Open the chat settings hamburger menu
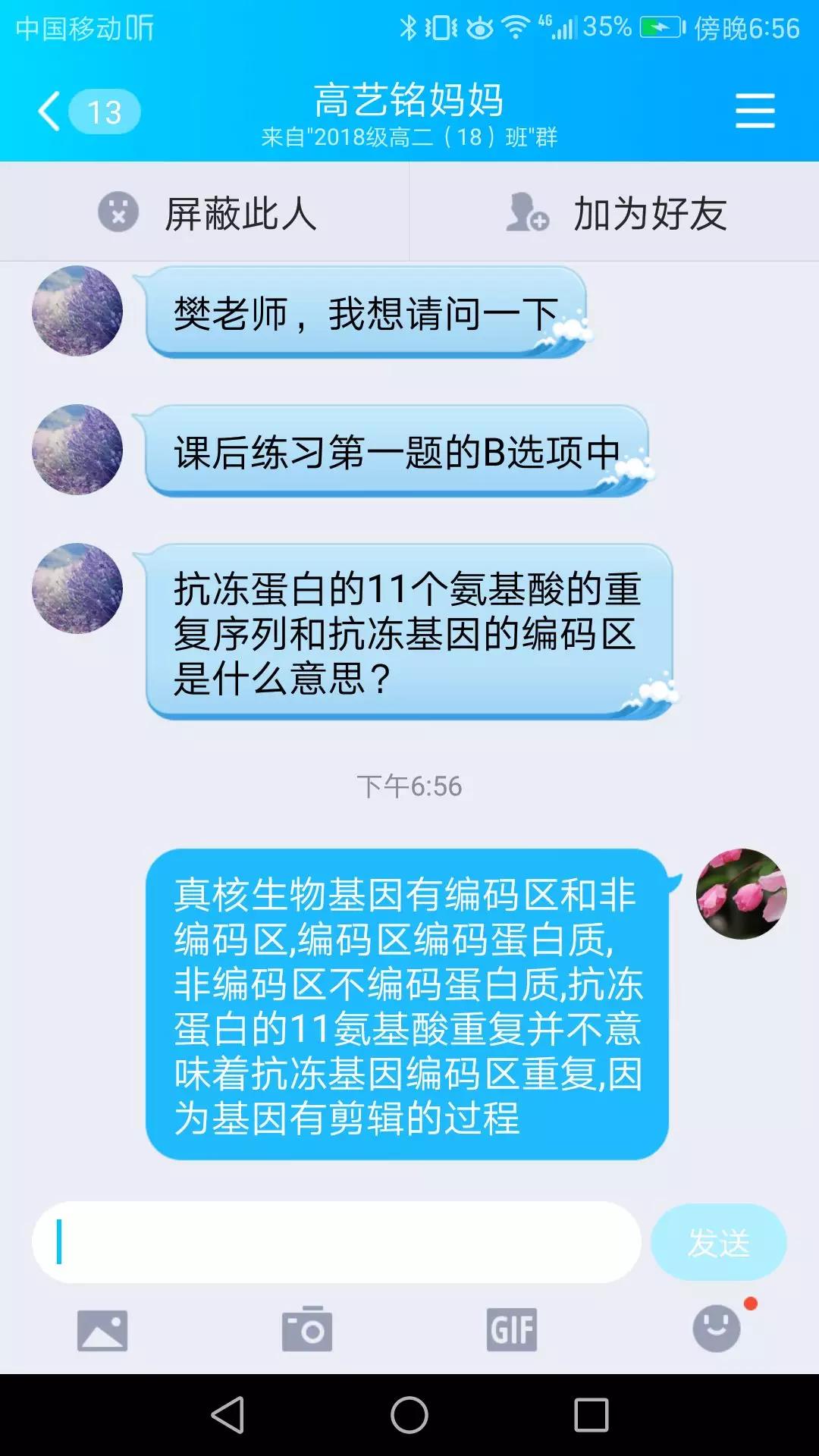The height and width of the screenshot is (1456, 819). point(755,111)
